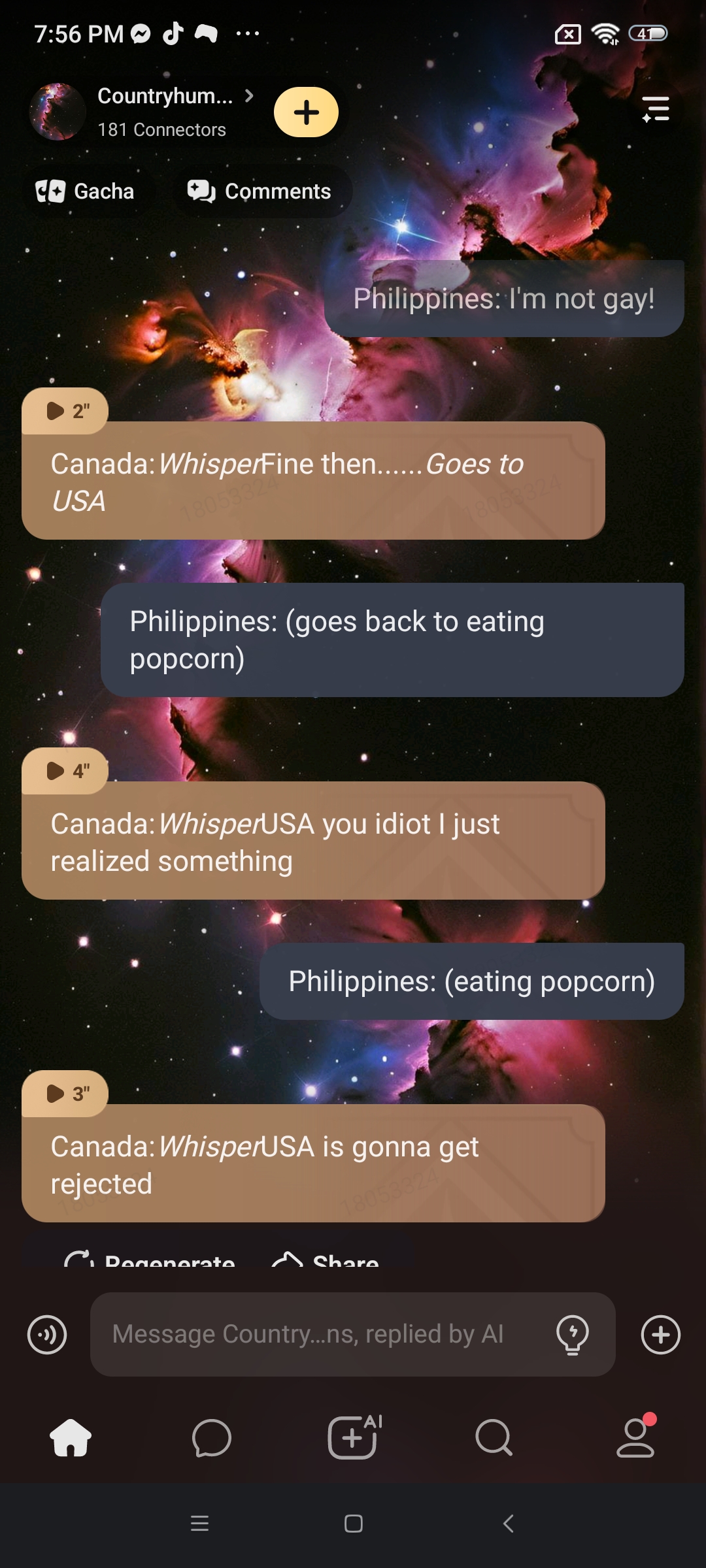Play the 2-second Canada voice message
Image resolution: width=706 pixels, height=1568 pixels.
[x=65, y=411]
